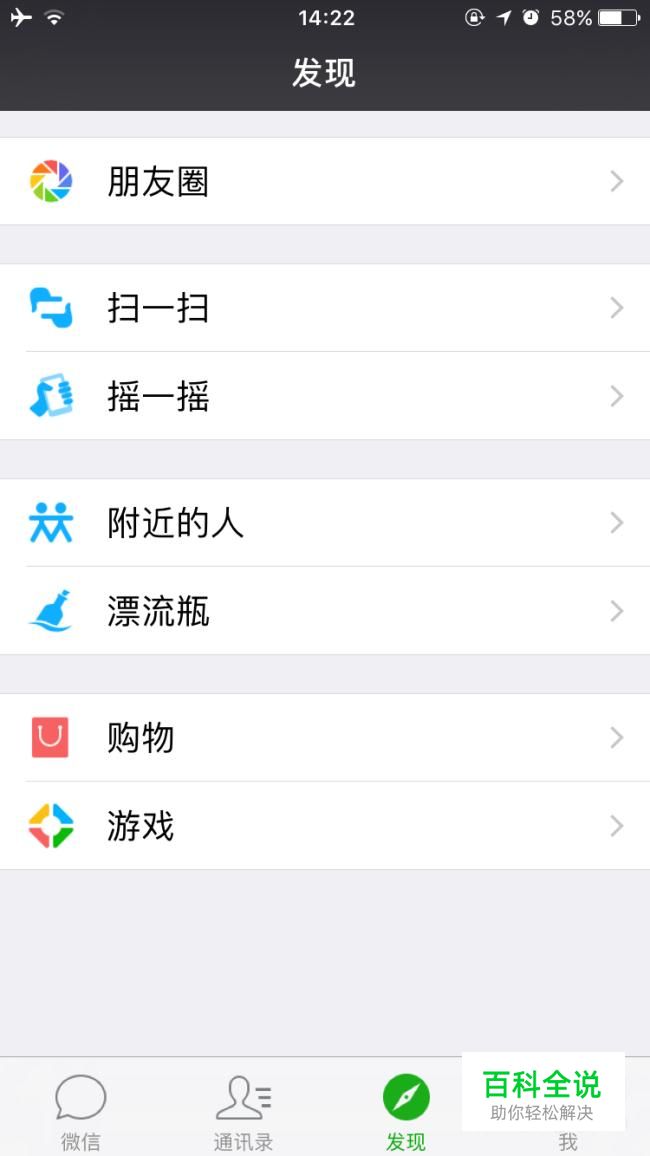View 附近的人 nearby people
Screen dimensions: 650x1156
point(324,523)
